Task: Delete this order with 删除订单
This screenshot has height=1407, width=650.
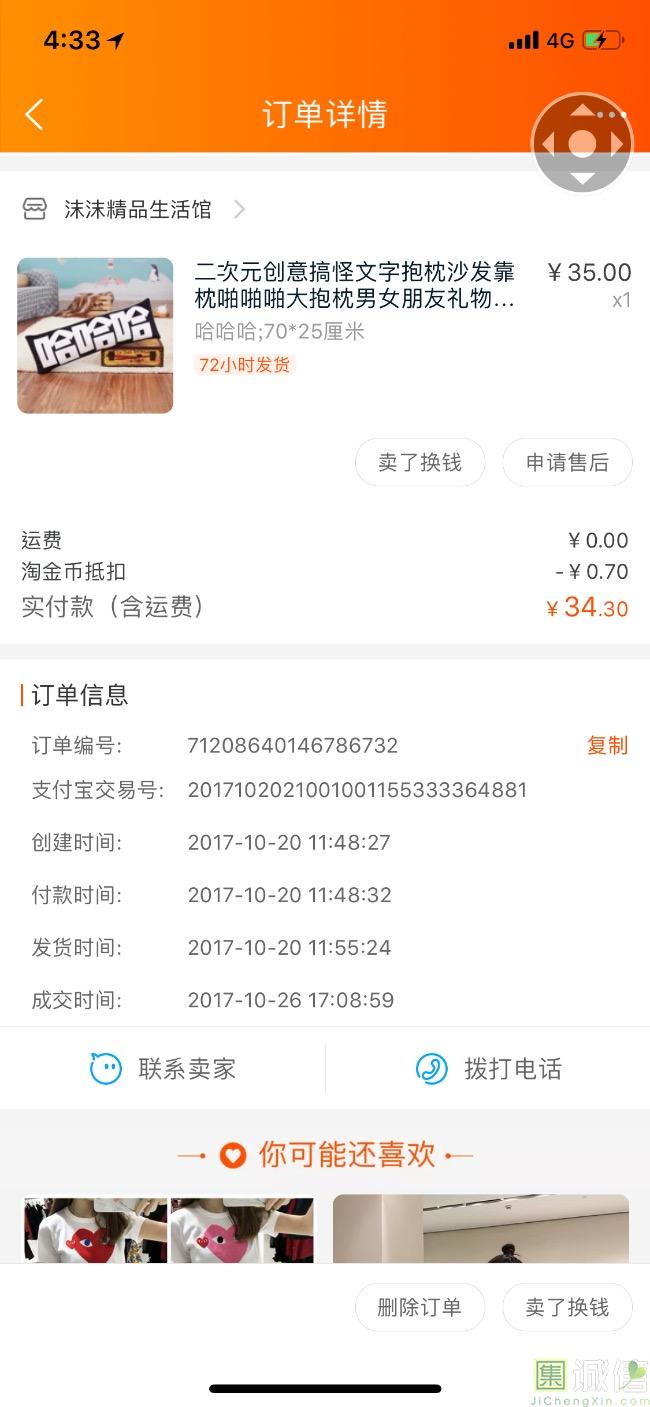Action: (x=420, y=1307)
